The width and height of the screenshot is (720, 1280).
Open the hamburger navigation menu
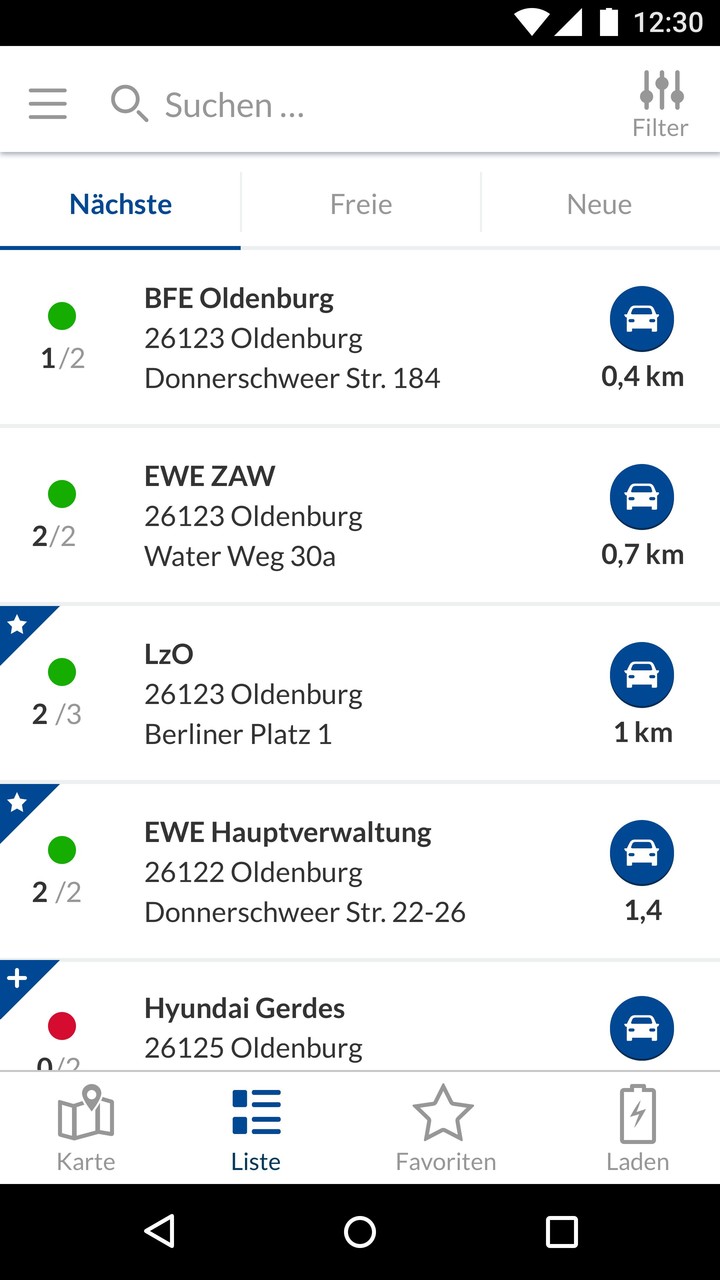point(47,103)
